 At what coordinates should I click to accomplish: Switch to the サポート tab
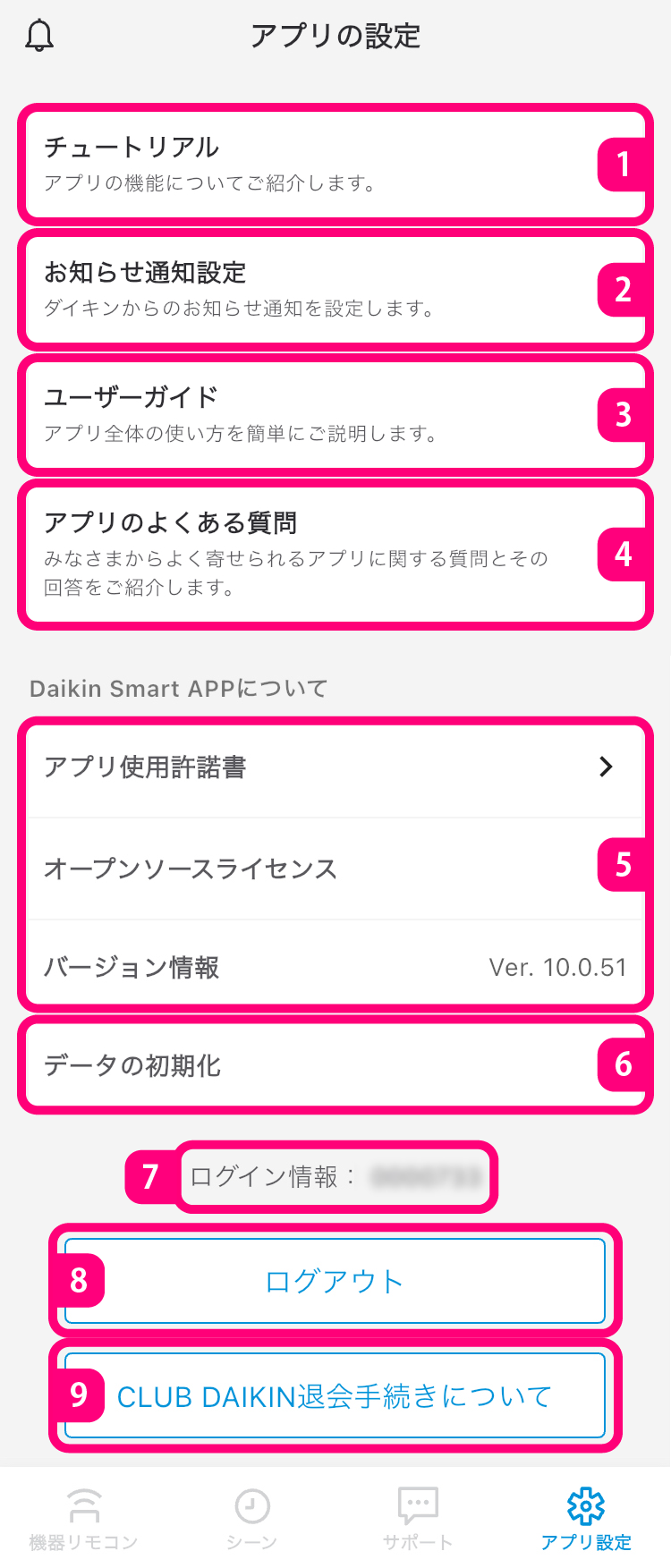point(418,1518)
